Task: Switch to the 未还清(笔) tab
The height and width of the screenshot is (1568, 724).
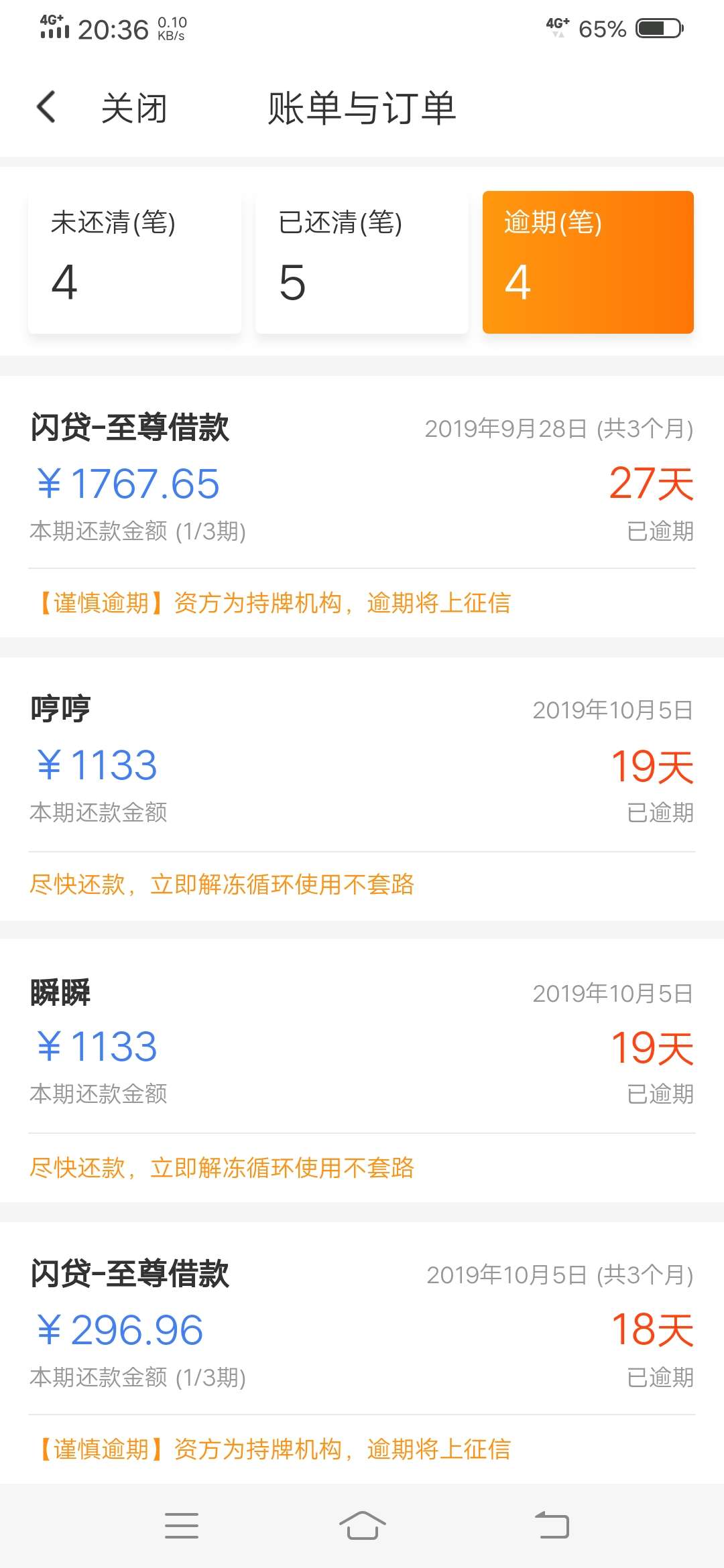Action: [x=135, y=262]
